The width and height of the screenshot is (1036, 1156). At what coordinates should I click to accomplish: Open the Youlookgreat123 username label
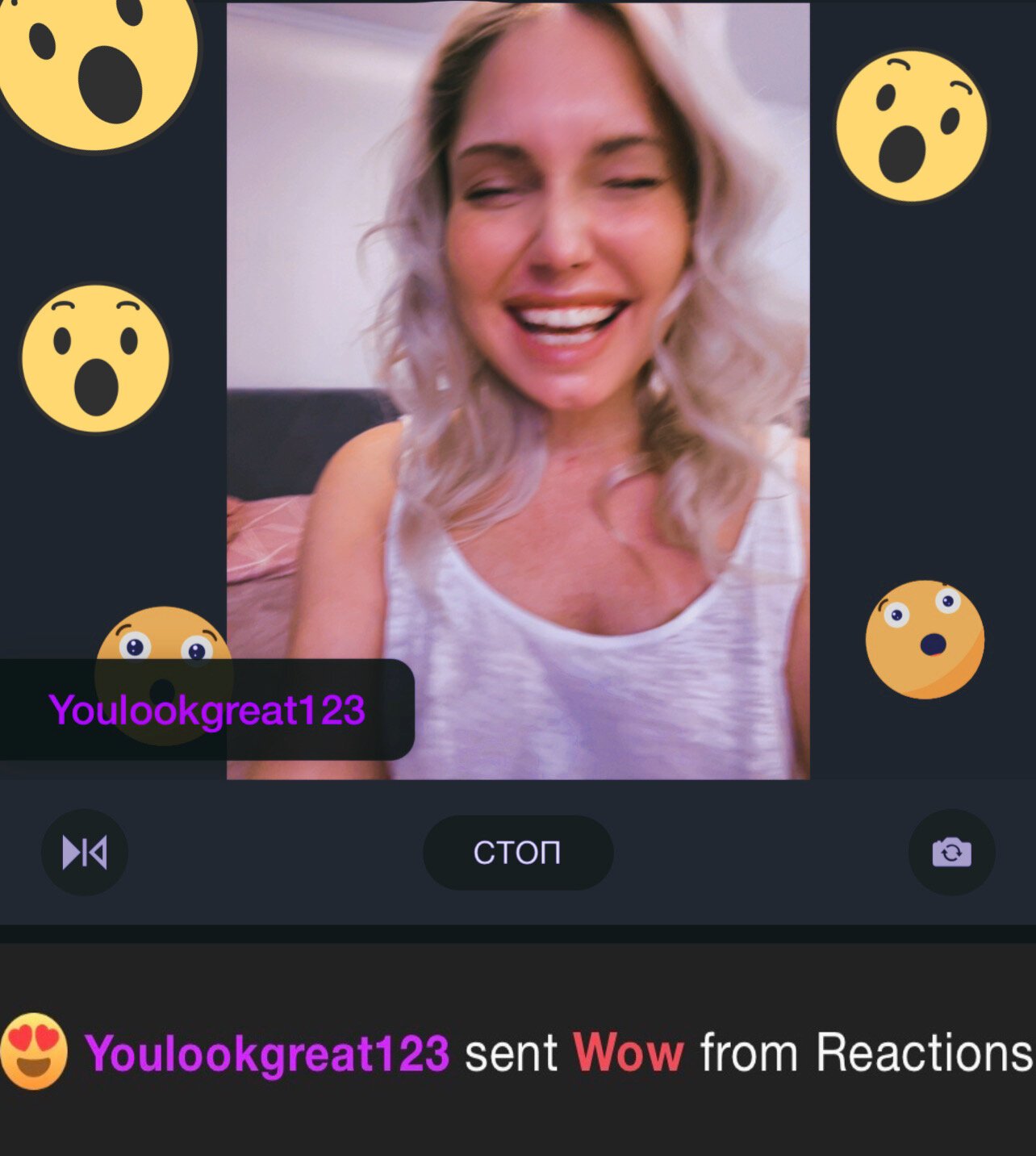(x=207, y=710)
